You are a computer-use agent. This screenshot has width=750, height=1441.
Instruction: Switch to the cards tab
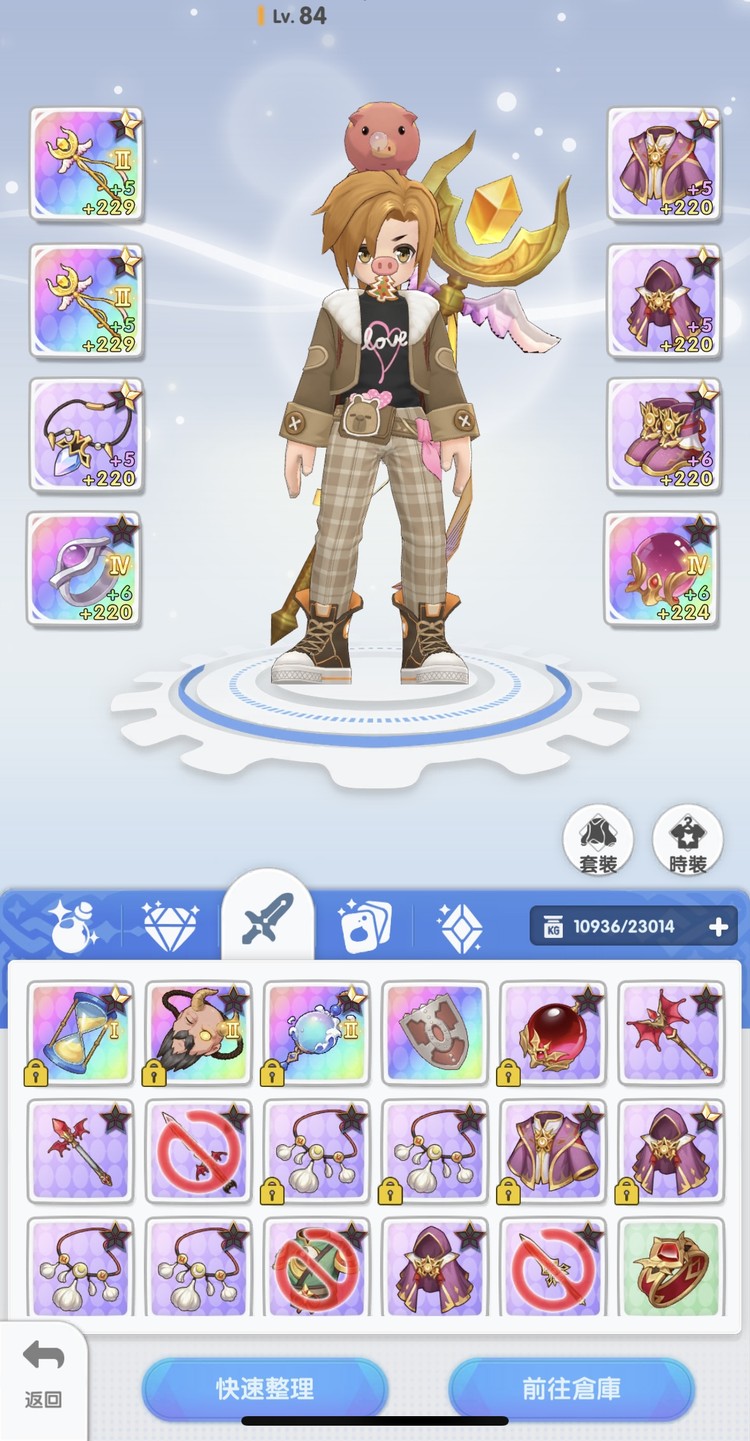(364, 926)
